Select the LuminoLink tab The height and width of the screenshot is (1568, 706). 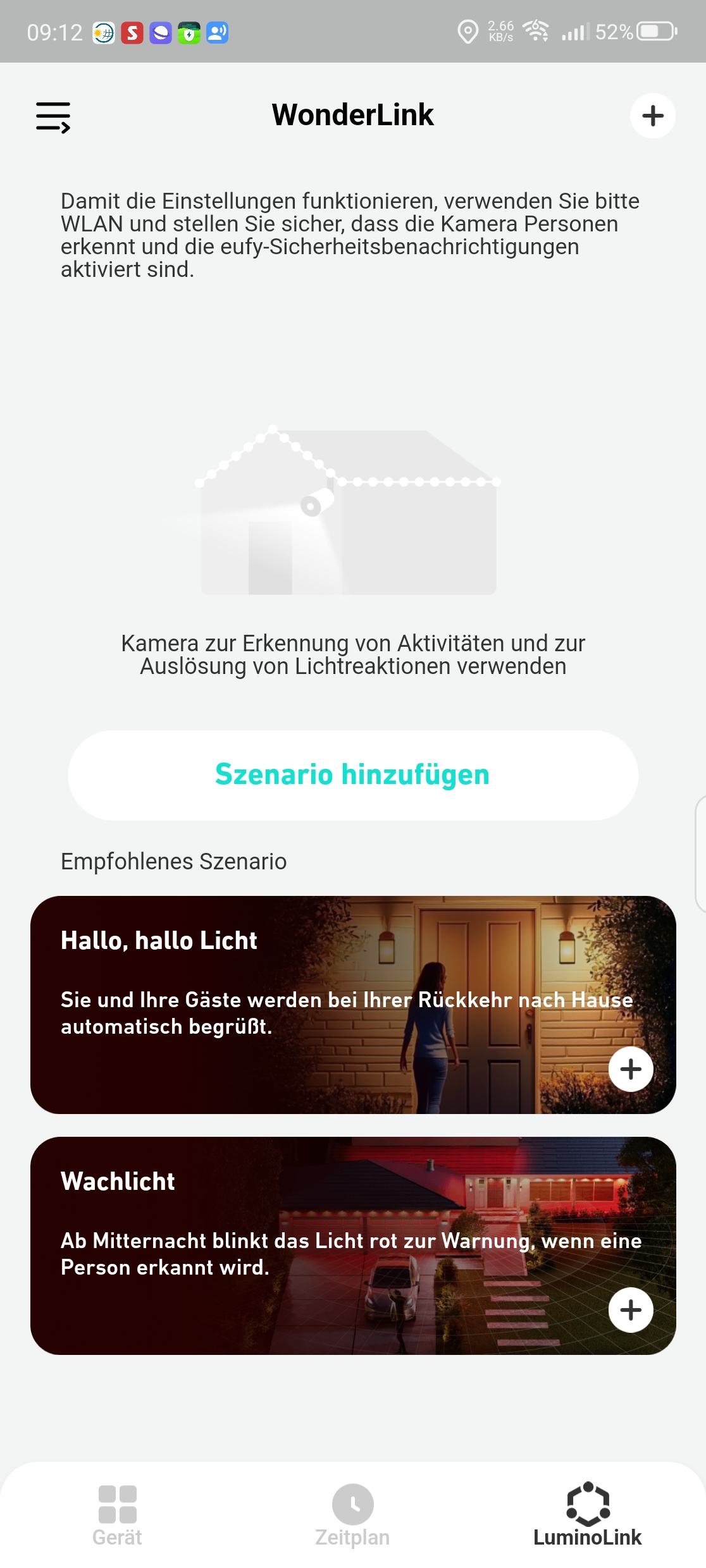tap(587, 1515)
